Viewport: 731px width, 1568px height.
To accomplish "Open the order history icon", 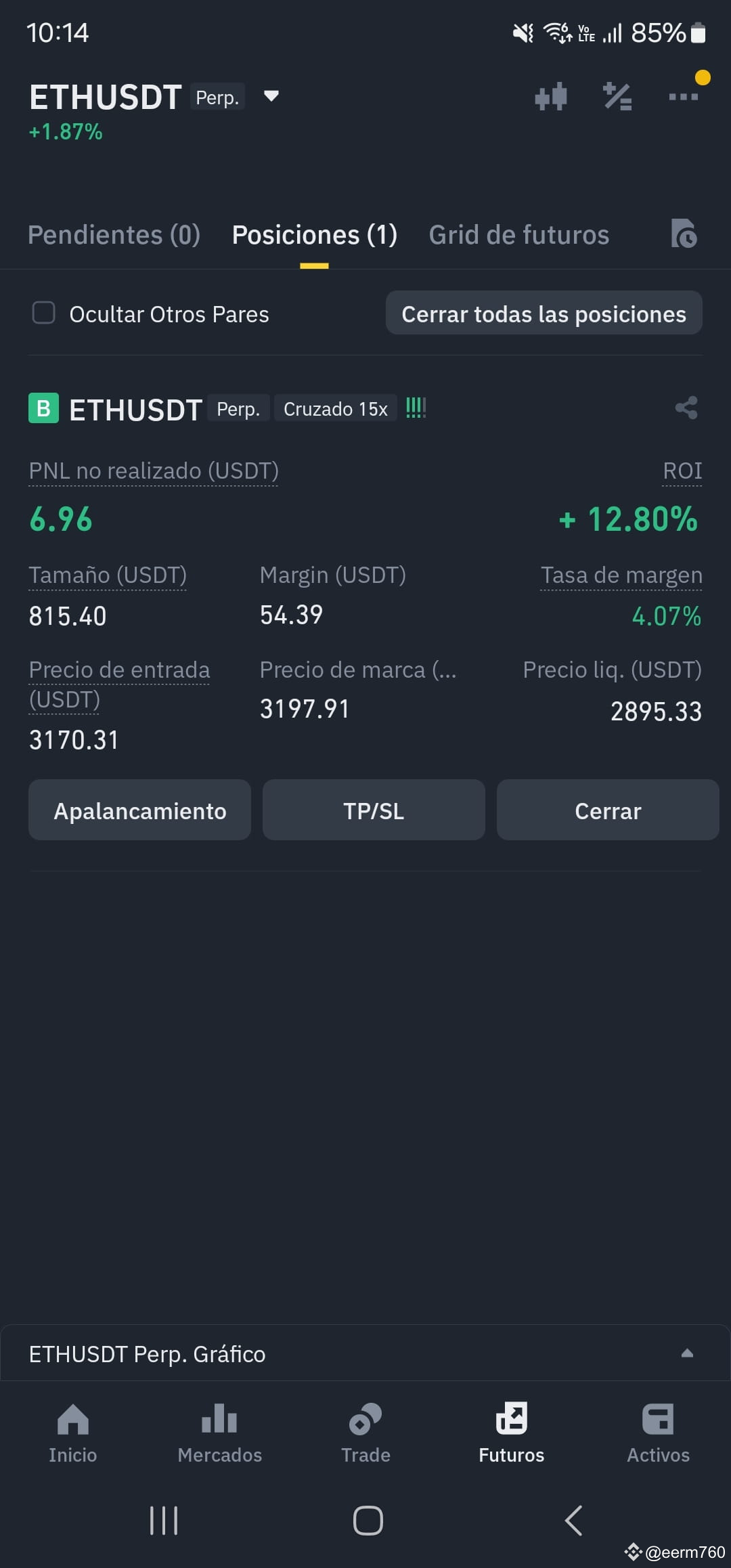I will (684, 234).
